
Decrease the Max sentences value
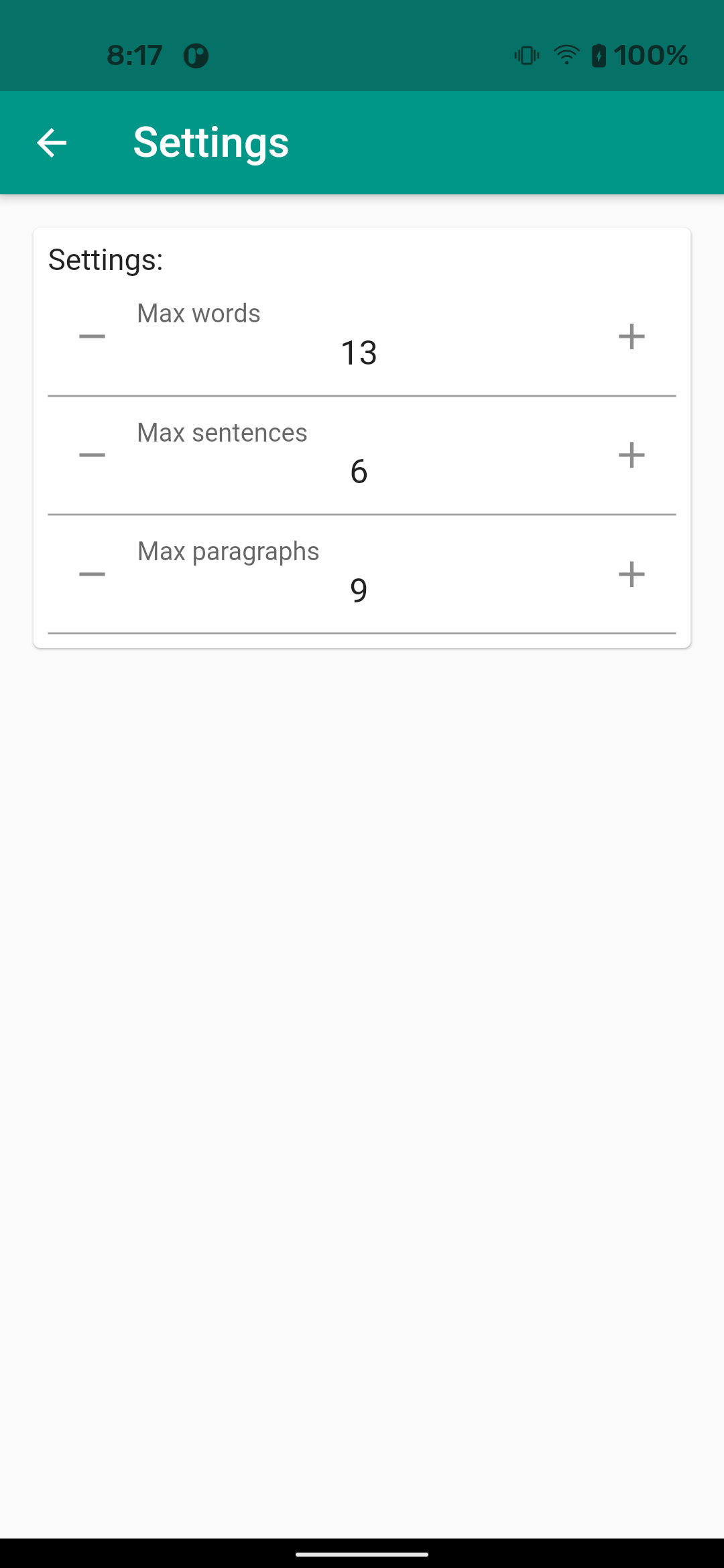(x=92, y=456)
